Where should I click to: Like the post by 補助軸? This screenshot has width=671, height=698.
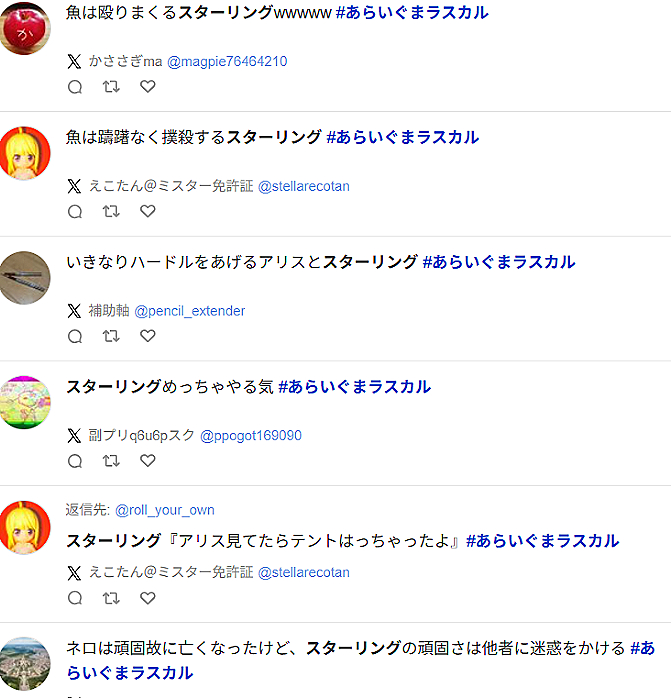click(147, 336)
